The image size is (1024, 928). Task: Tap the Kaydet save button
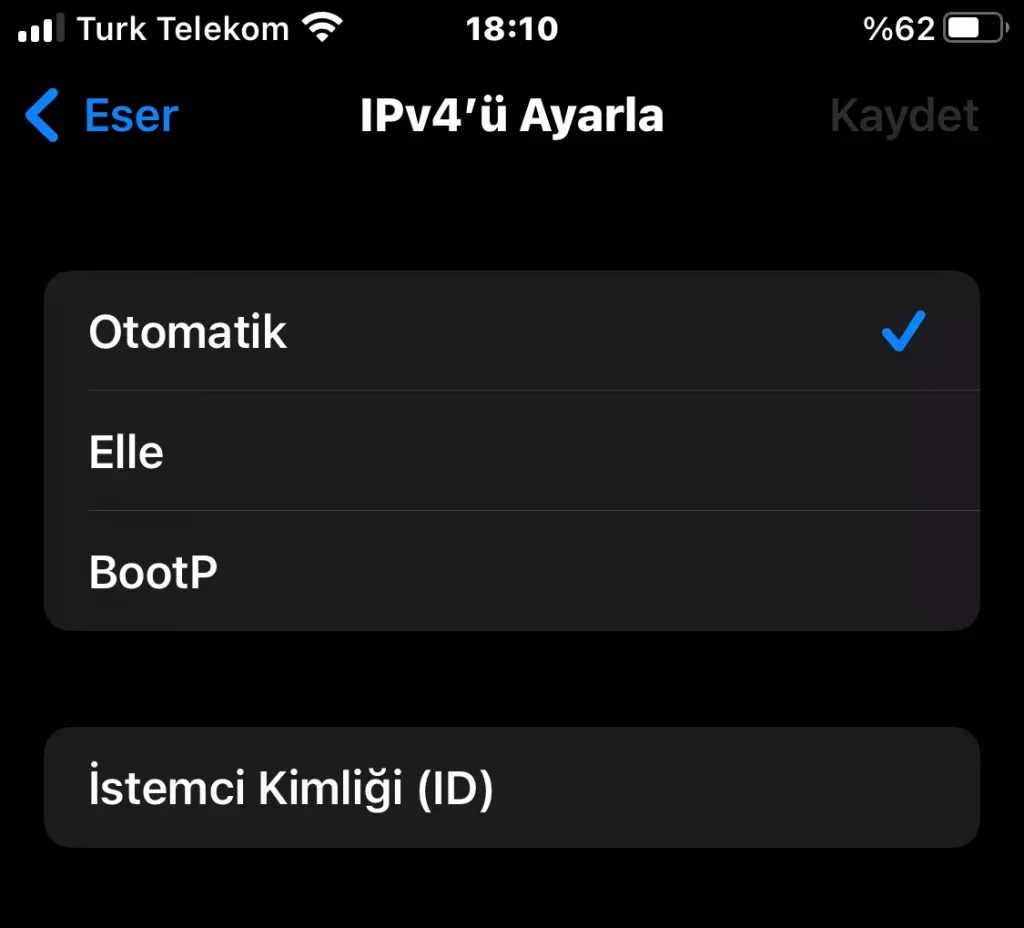(x=904, y=116)
